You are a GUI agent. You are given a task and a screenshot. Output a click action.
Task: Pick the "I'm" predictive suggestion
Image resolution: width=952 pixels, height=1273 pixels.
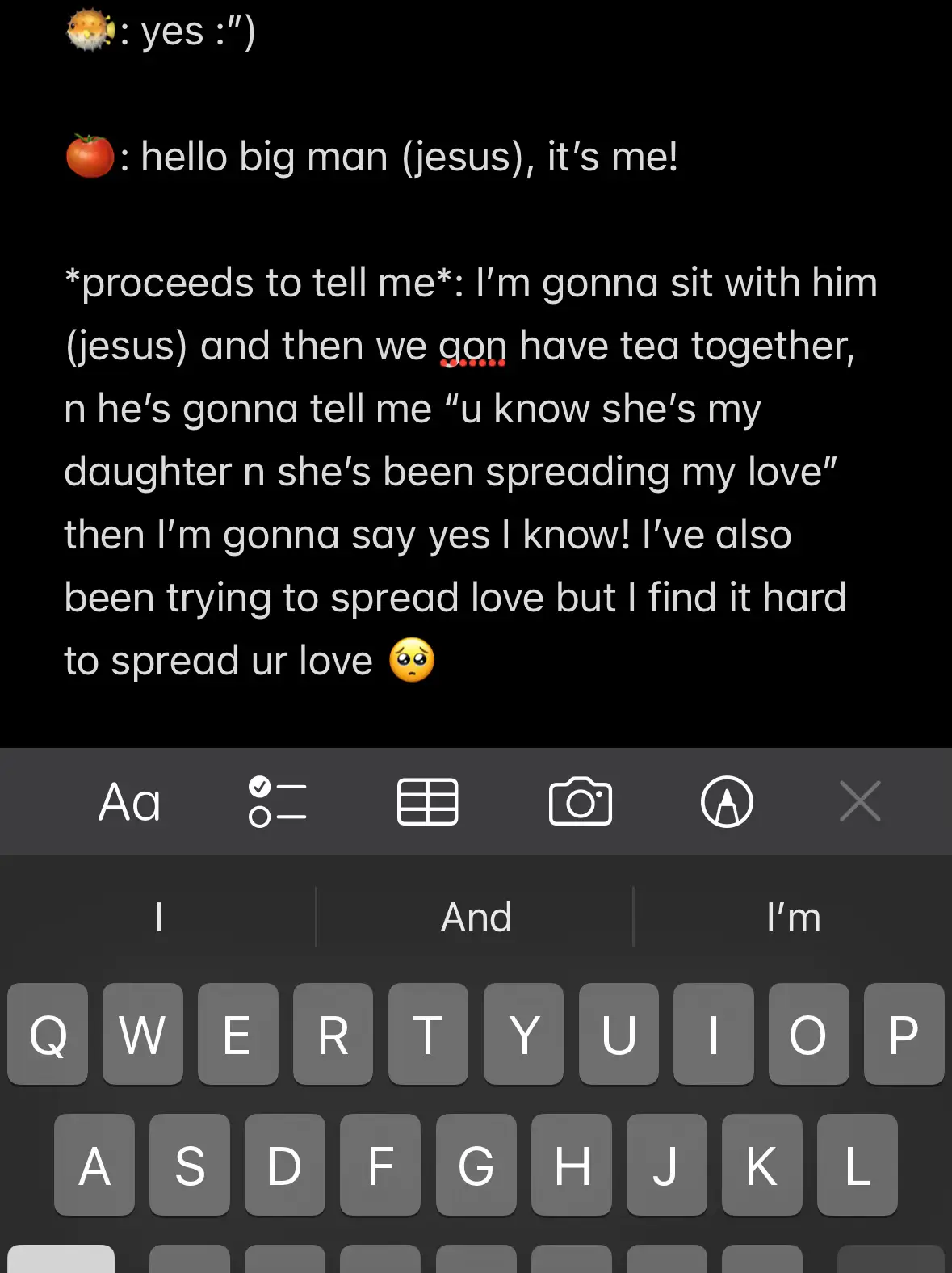[793, 918]
